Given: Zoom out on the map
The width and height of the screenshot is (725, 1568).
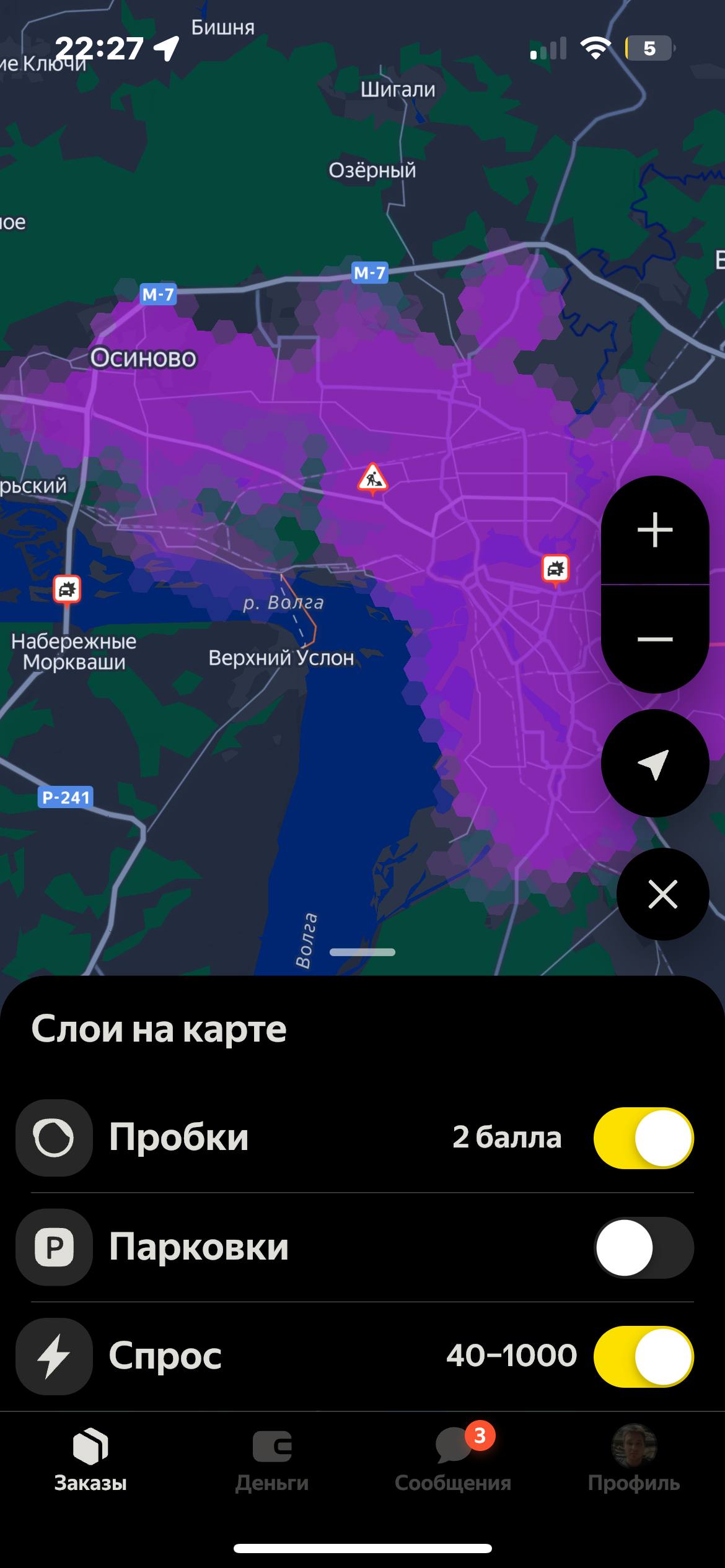Looking at the screenshot, I should pyautogui.click(x=655, y=638).
